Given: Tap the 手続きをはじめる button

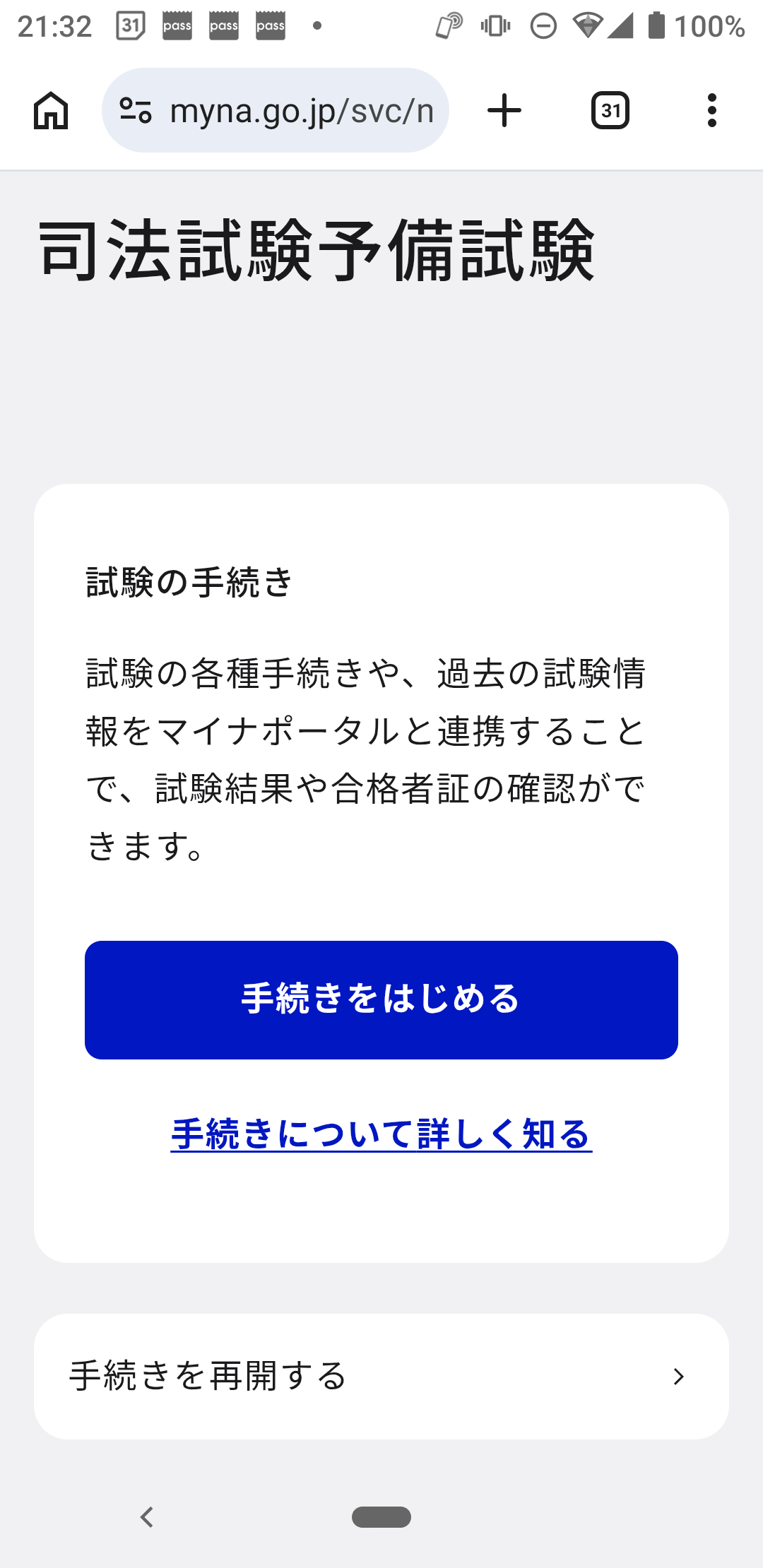Looking at the screenshot, I should [381, 999].
